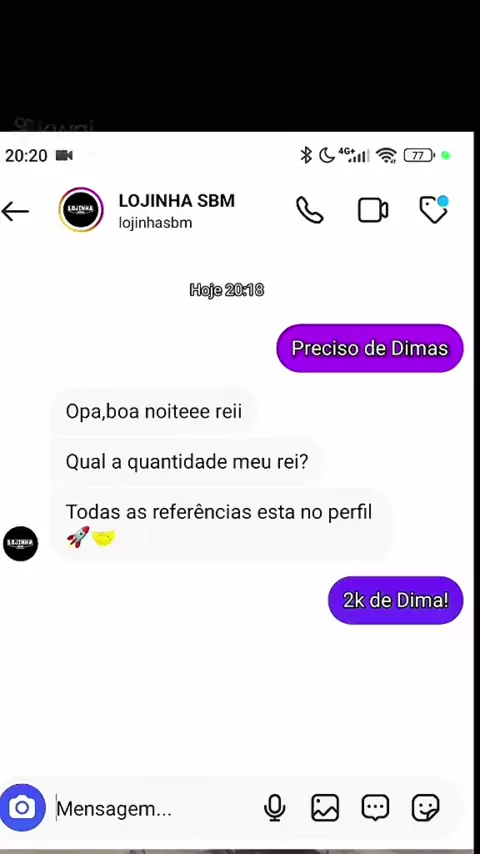This screenshot has width=480, height=854.
Task: Tap LOJINHA avatar beside the received messages
Action: tap(21, 543)
